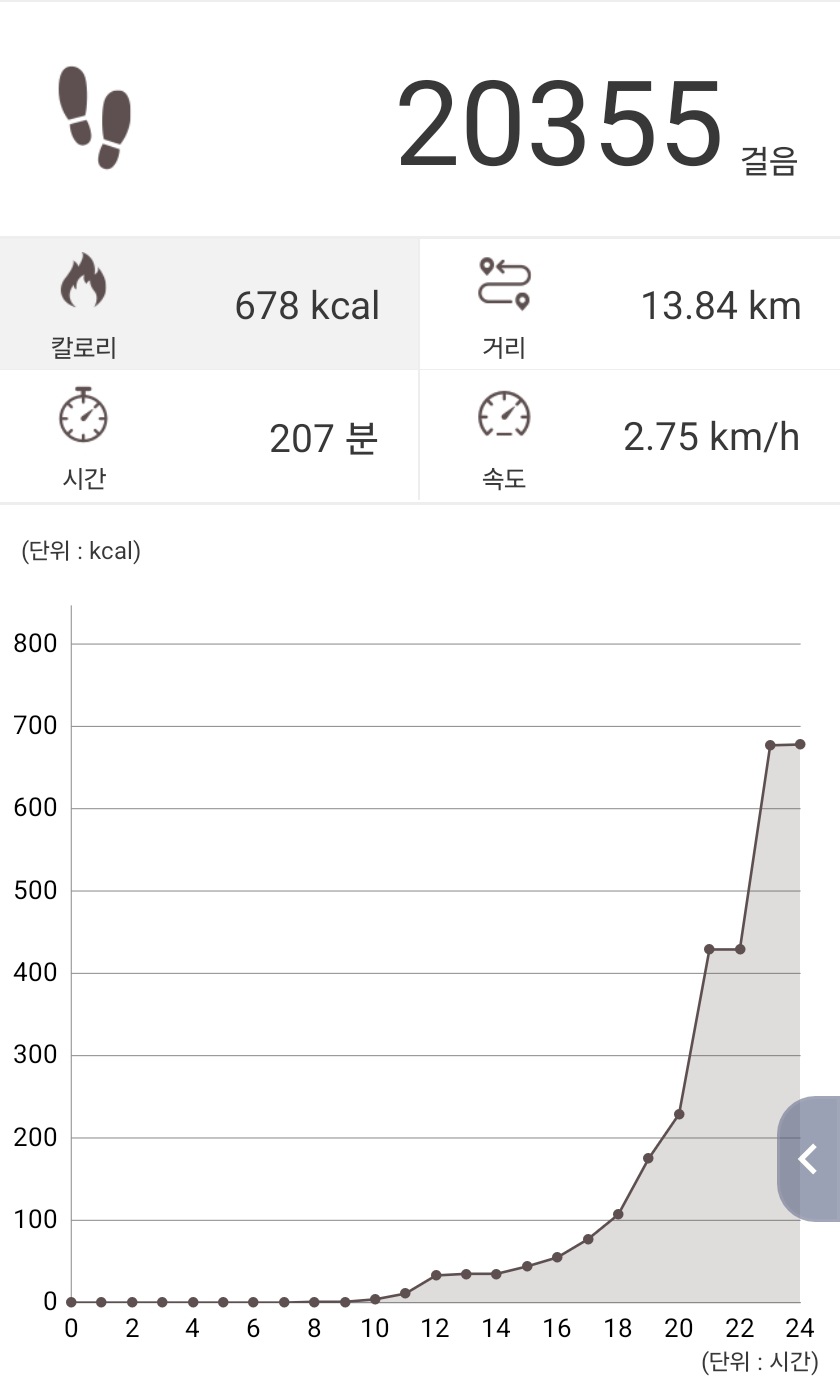Show the 시간 (time) graph
The height and width of the screenshot is (1399, 840).
pyautogui.click(x=209, y=436)
